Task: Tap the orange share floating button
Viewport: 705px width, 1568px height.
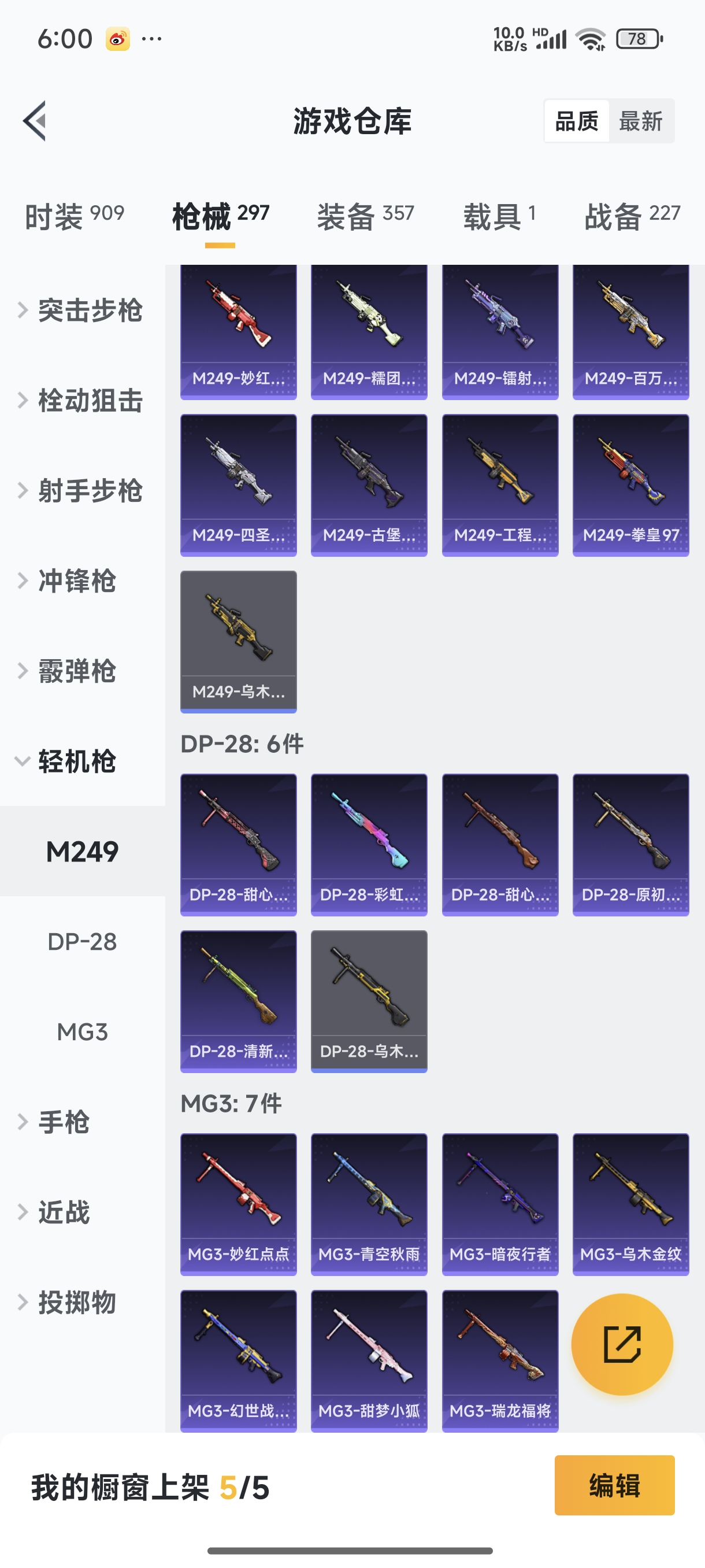Action: [622, 1344]
